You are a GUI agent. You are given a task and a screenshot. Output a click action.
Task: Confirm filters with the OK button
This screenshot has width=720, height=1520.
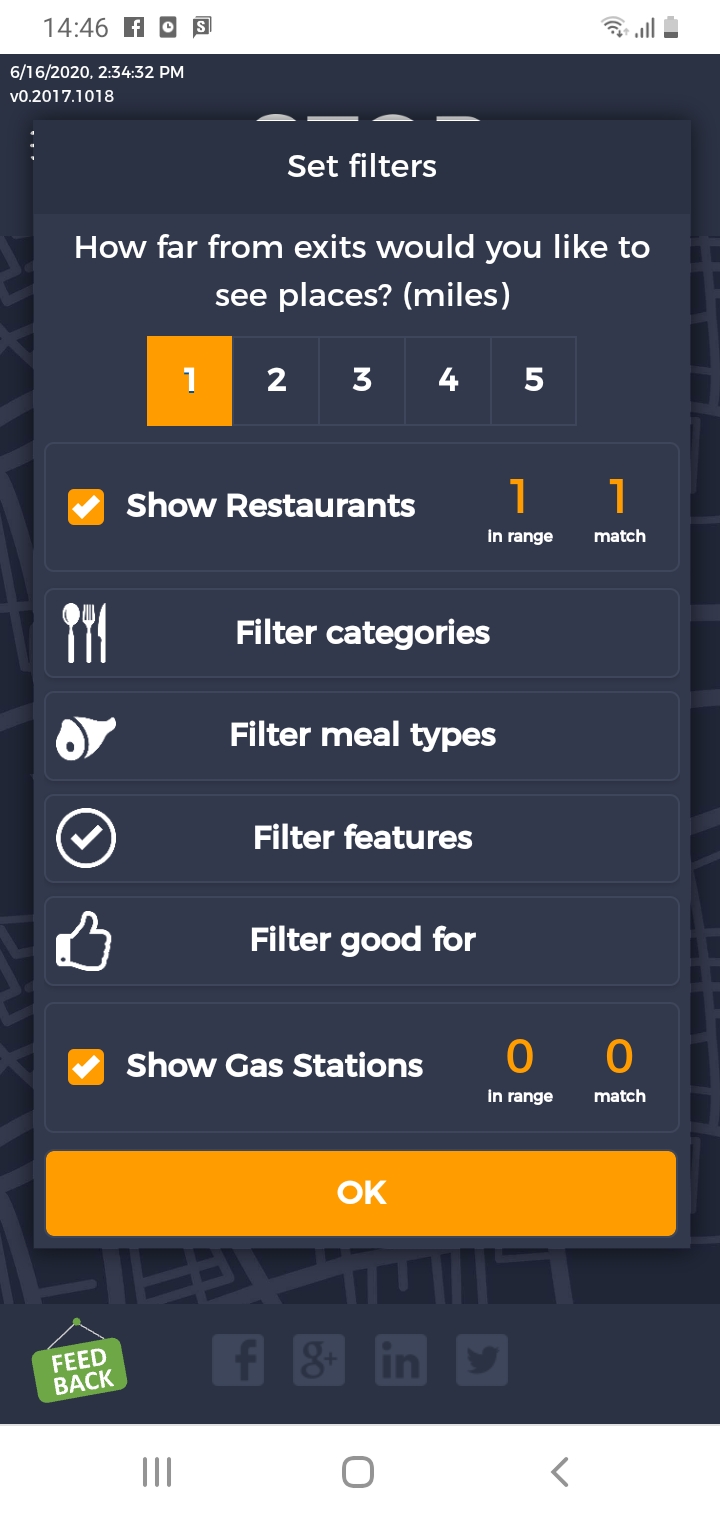click(361, 1193)
